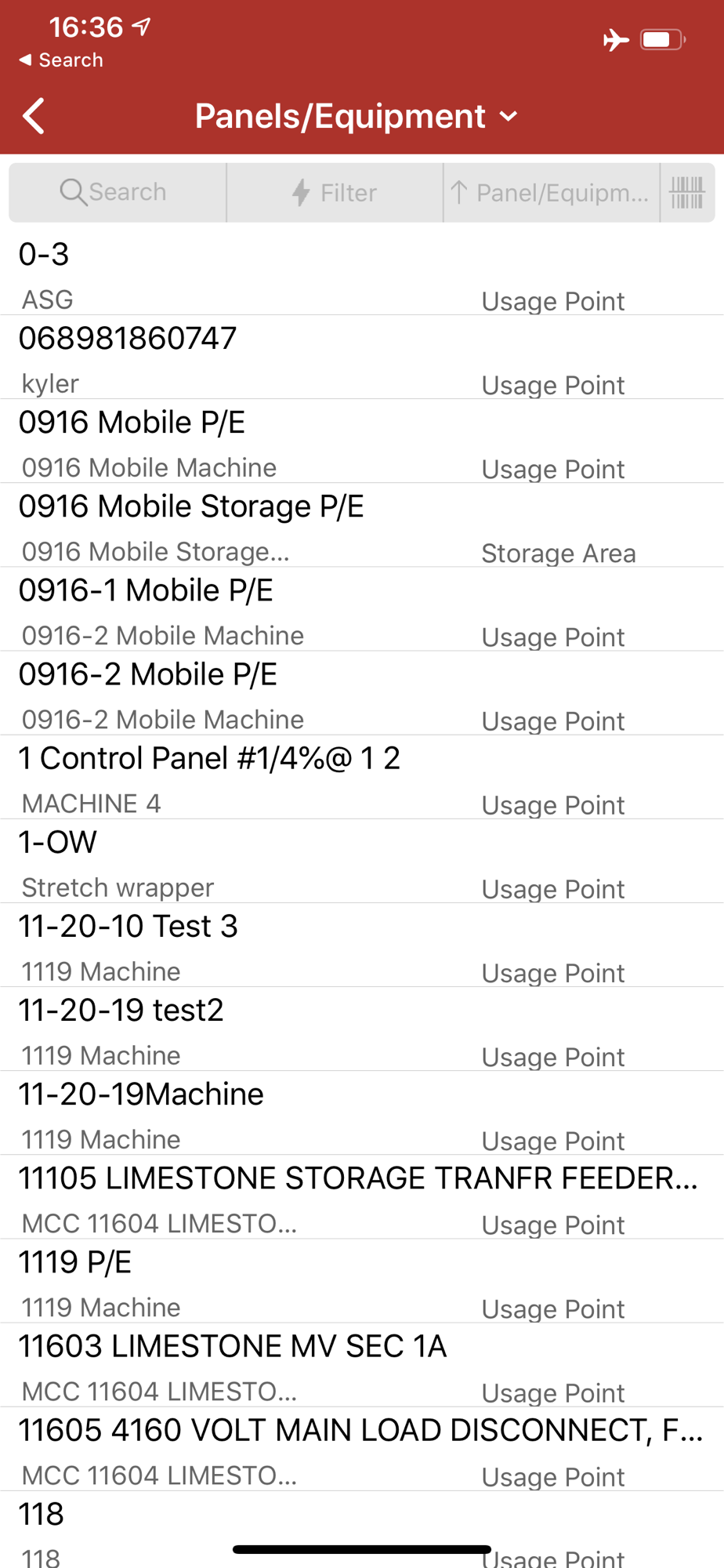Screen dimensions: 724x1568
Task: Open 11105 LIMESTONE STORAGE TRANFR FEEDER row
Action: coord(362,1197)
